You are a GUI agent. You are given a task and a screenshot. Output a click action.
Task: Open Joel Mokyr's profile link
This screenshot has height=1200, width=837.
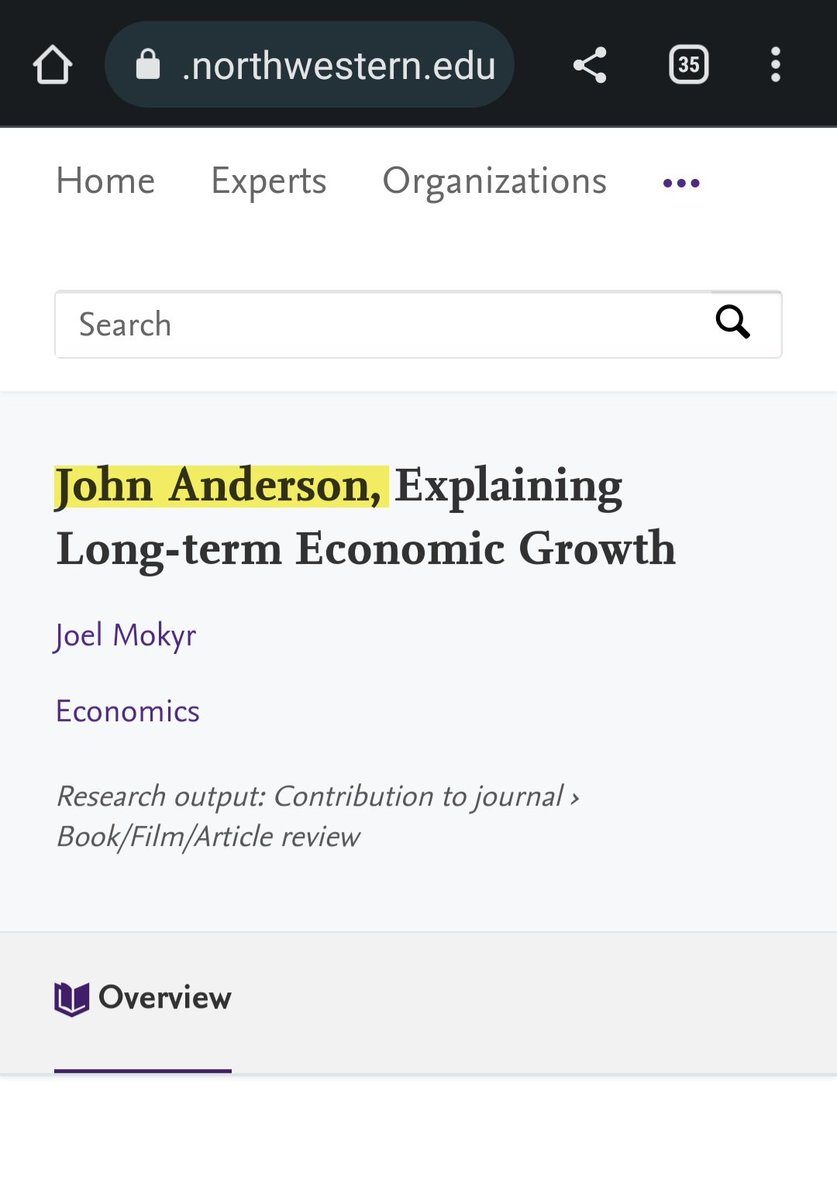click(125, 636)
